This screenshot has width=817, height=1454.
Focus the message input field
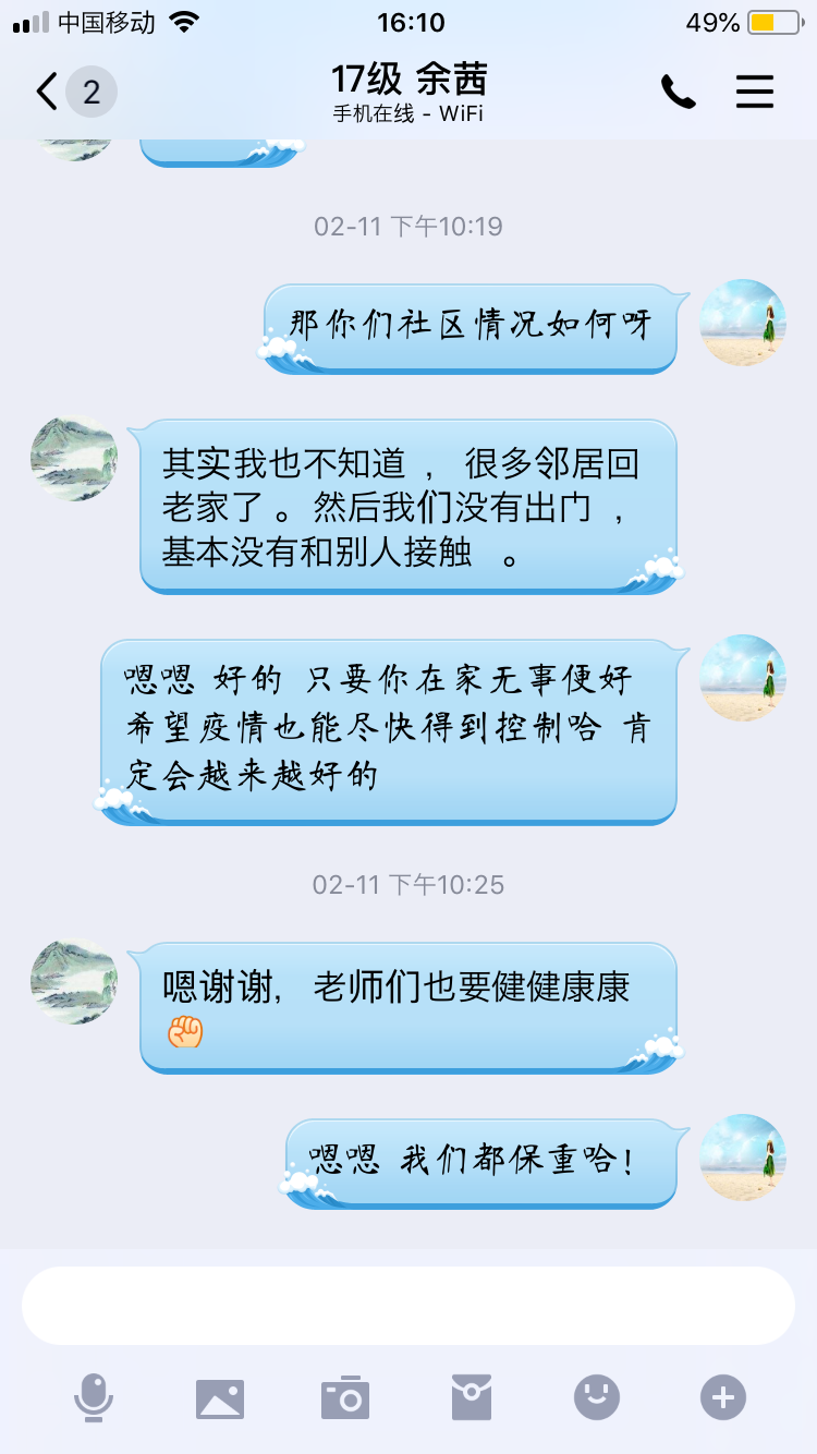[408, 1306]
